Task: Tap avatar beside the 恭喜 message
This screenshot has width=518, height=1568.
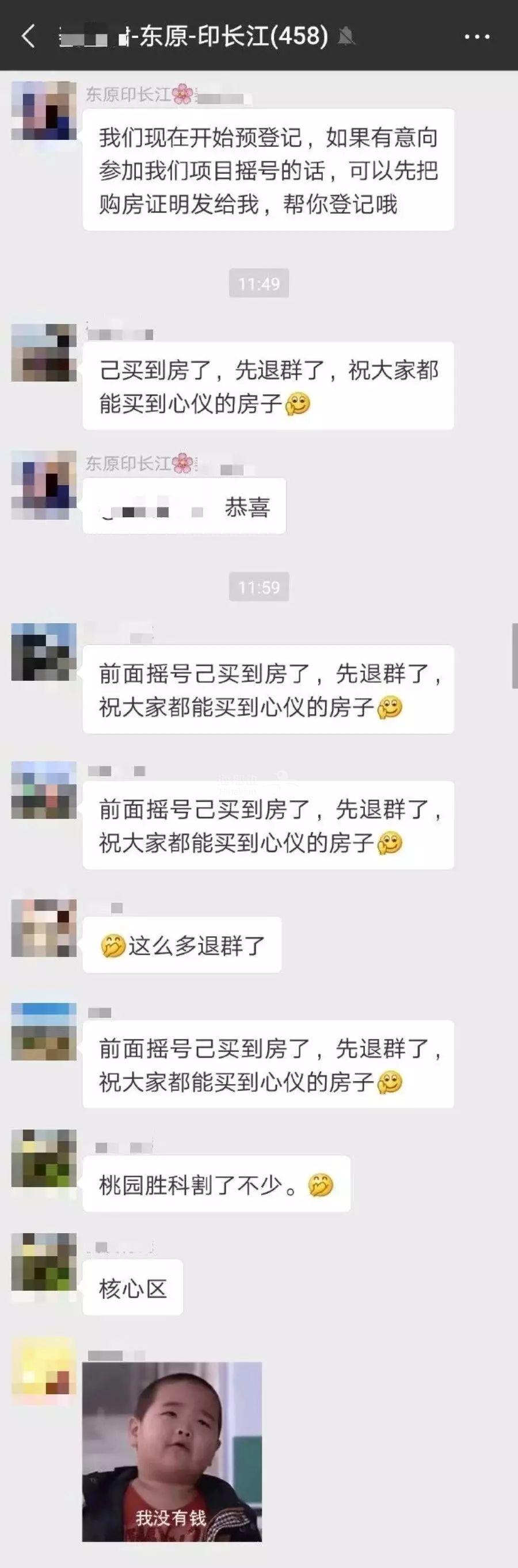Action: (44, 484)
